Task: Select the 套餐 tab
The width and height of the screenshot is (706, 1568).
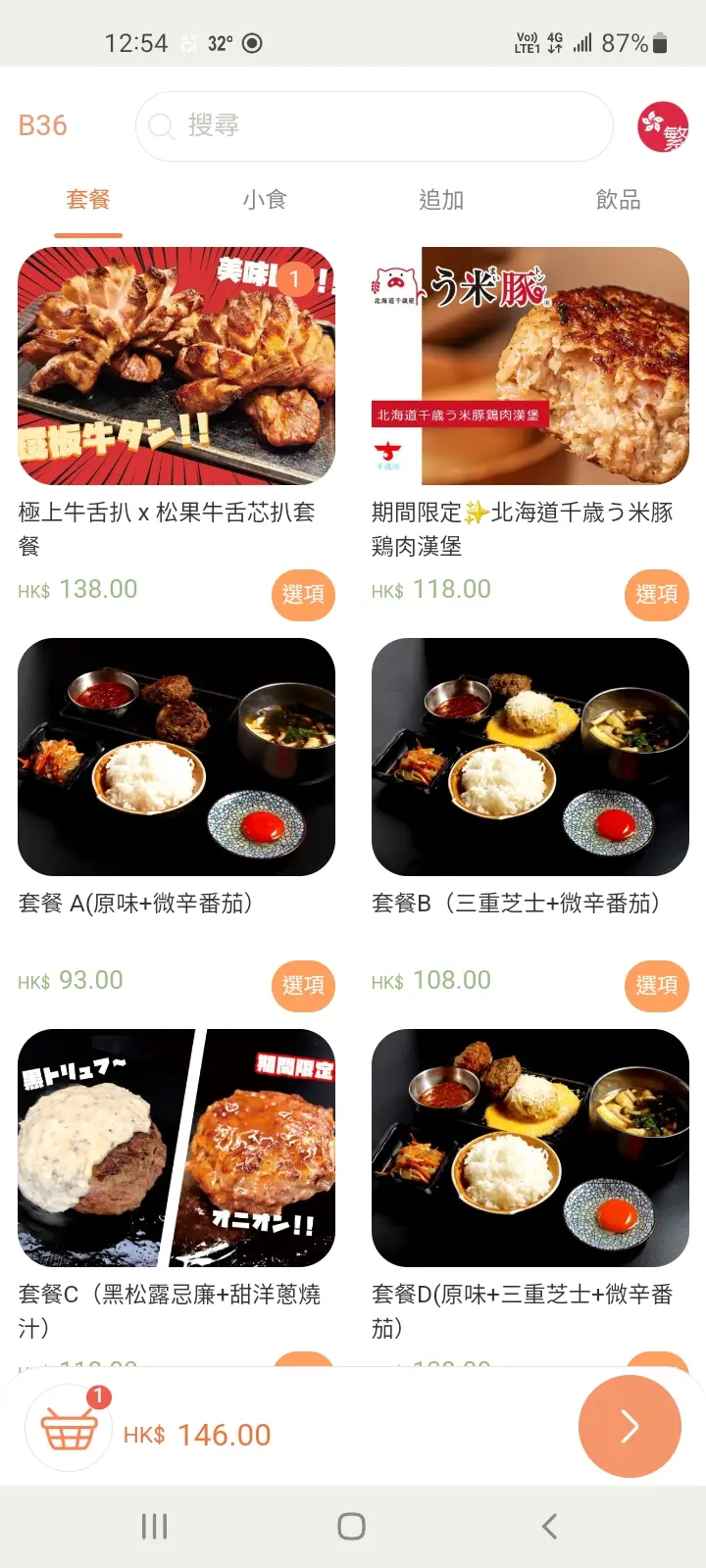Action: point(88,200)
